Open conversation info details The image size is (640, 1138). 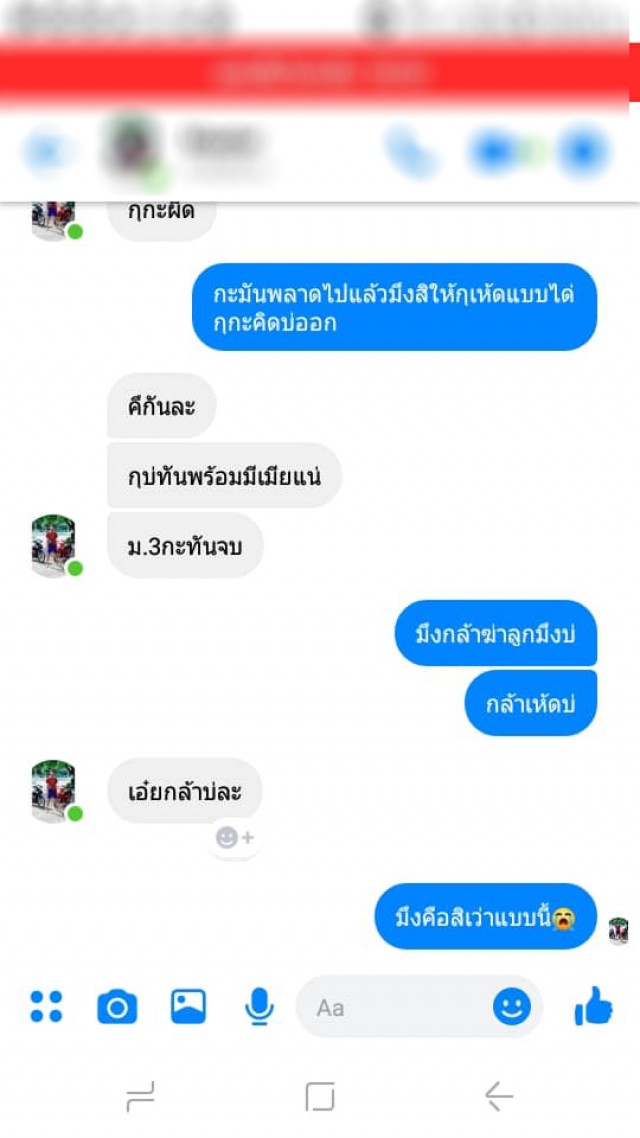pyautogui.click(x=583, y=152)
